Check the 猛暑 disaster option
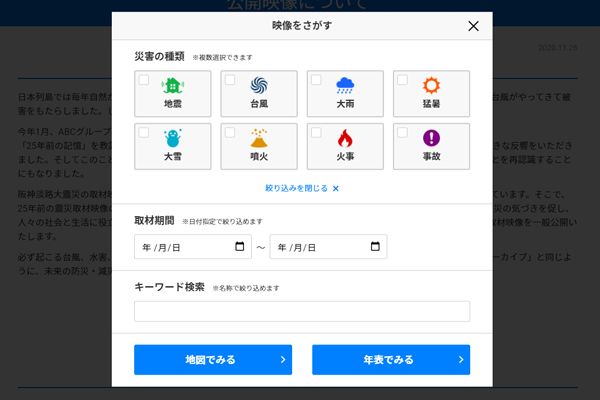Viewport: 600px width, 400px height. pyautogui.click(x=431, y=93)
